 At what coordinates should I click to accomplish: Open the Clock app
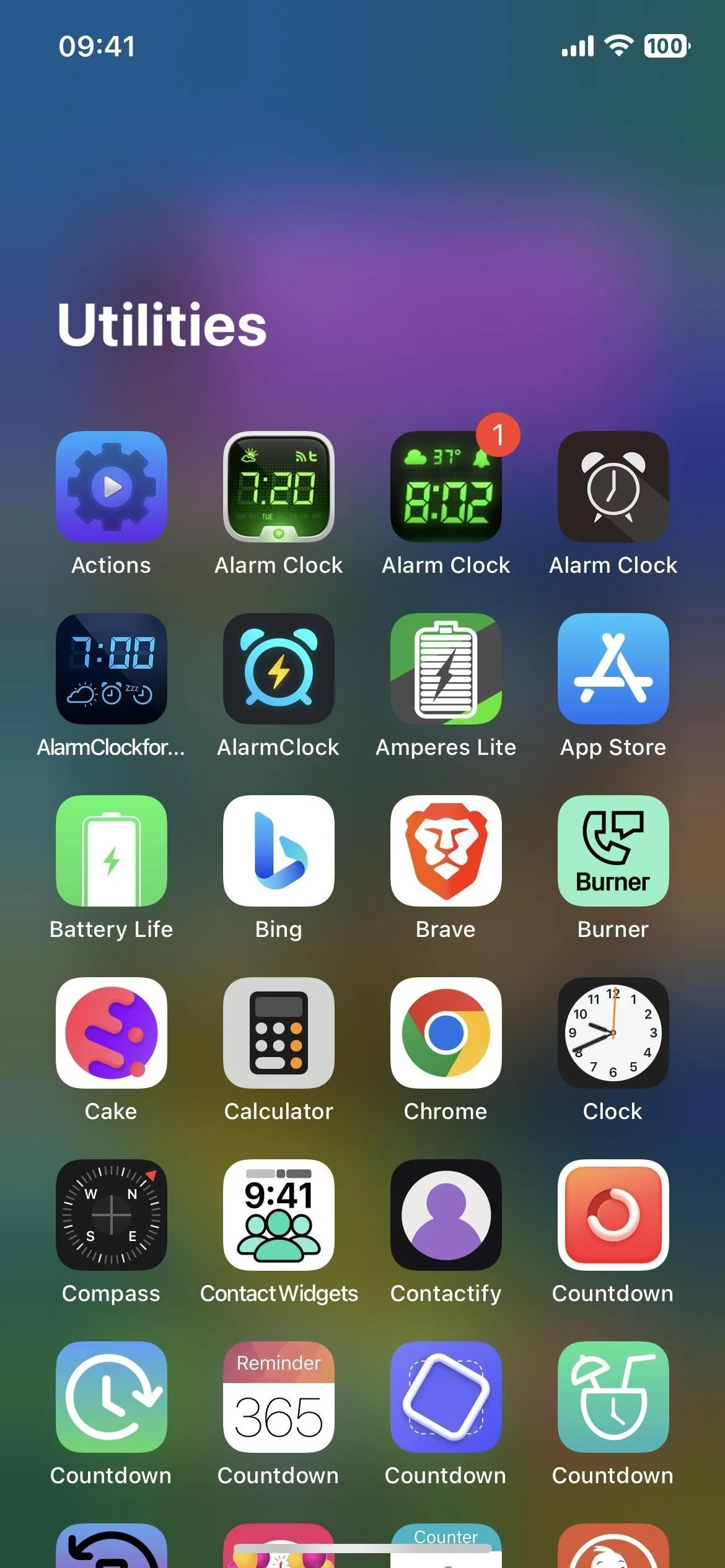pos(613,1033)
